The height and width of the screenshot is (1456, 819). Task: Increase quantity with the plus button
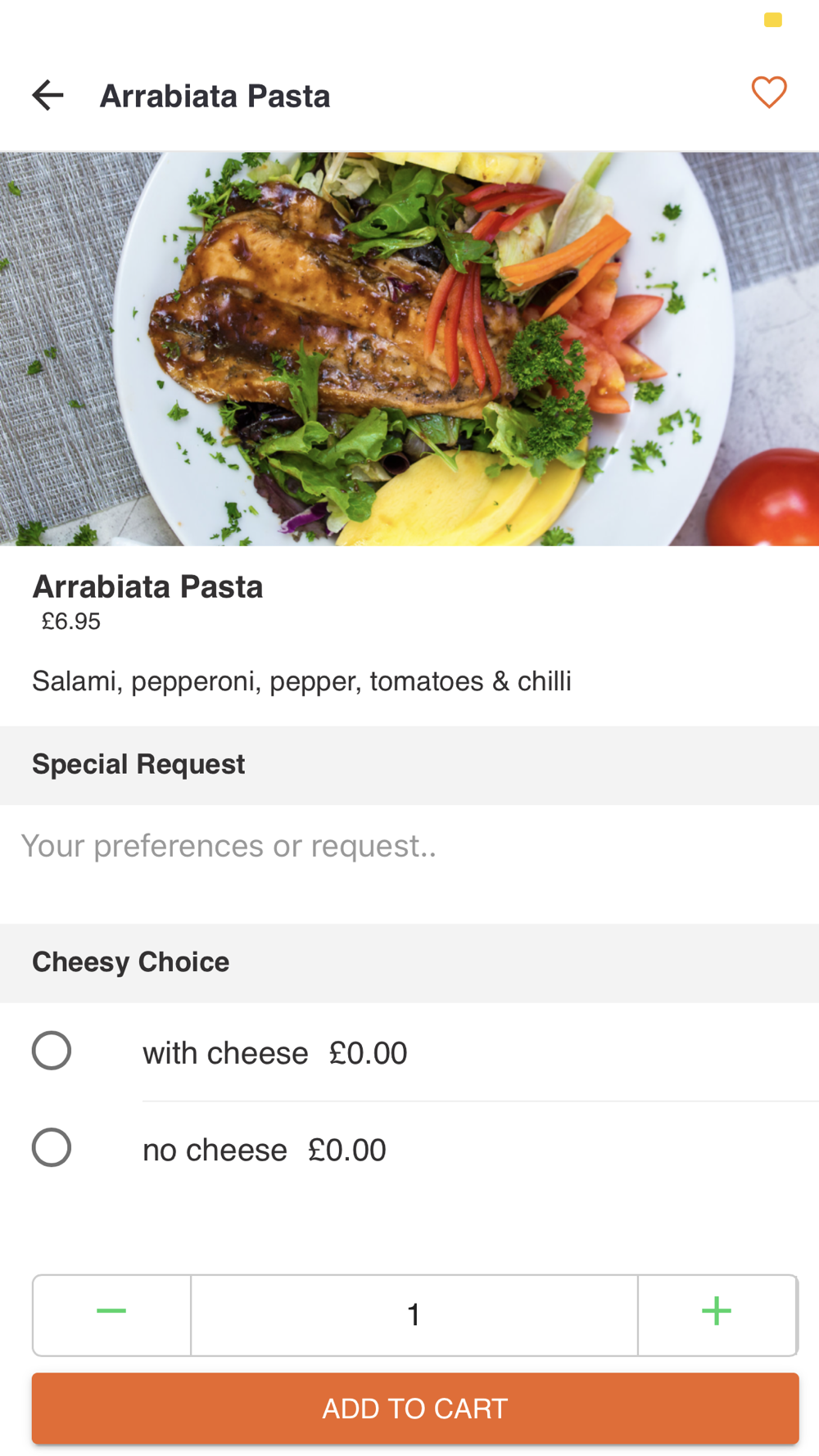click(717, 1314)
